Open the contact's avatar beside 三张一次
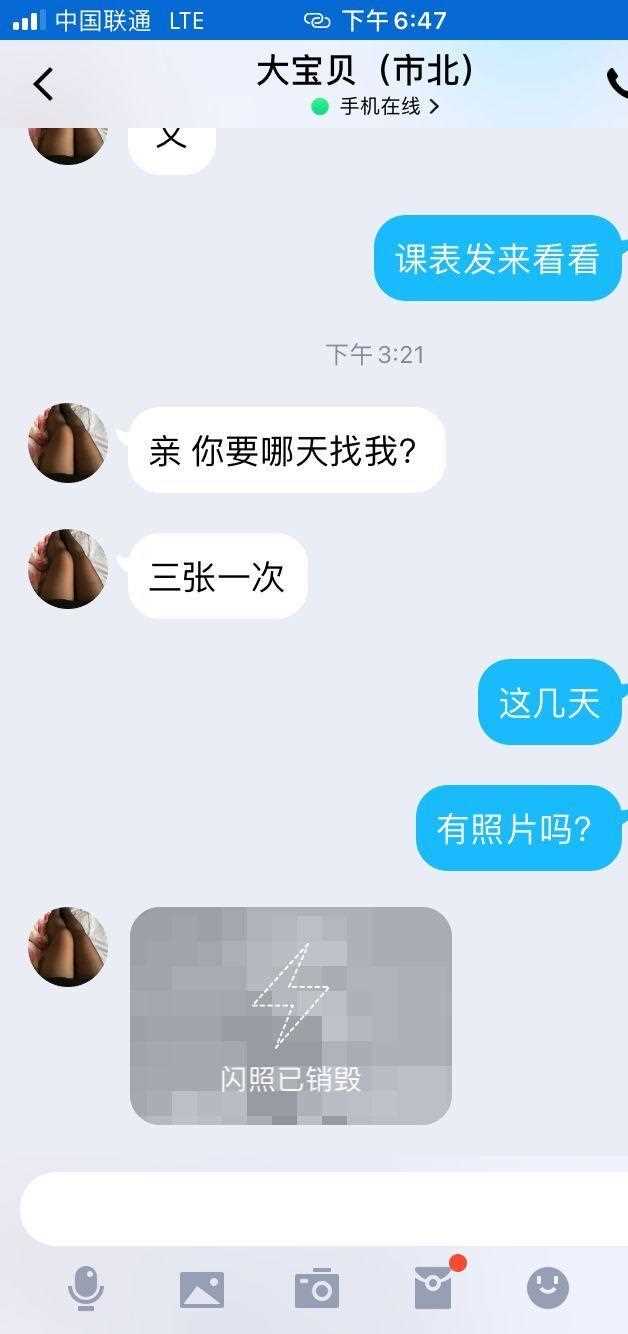 point(68,569)
